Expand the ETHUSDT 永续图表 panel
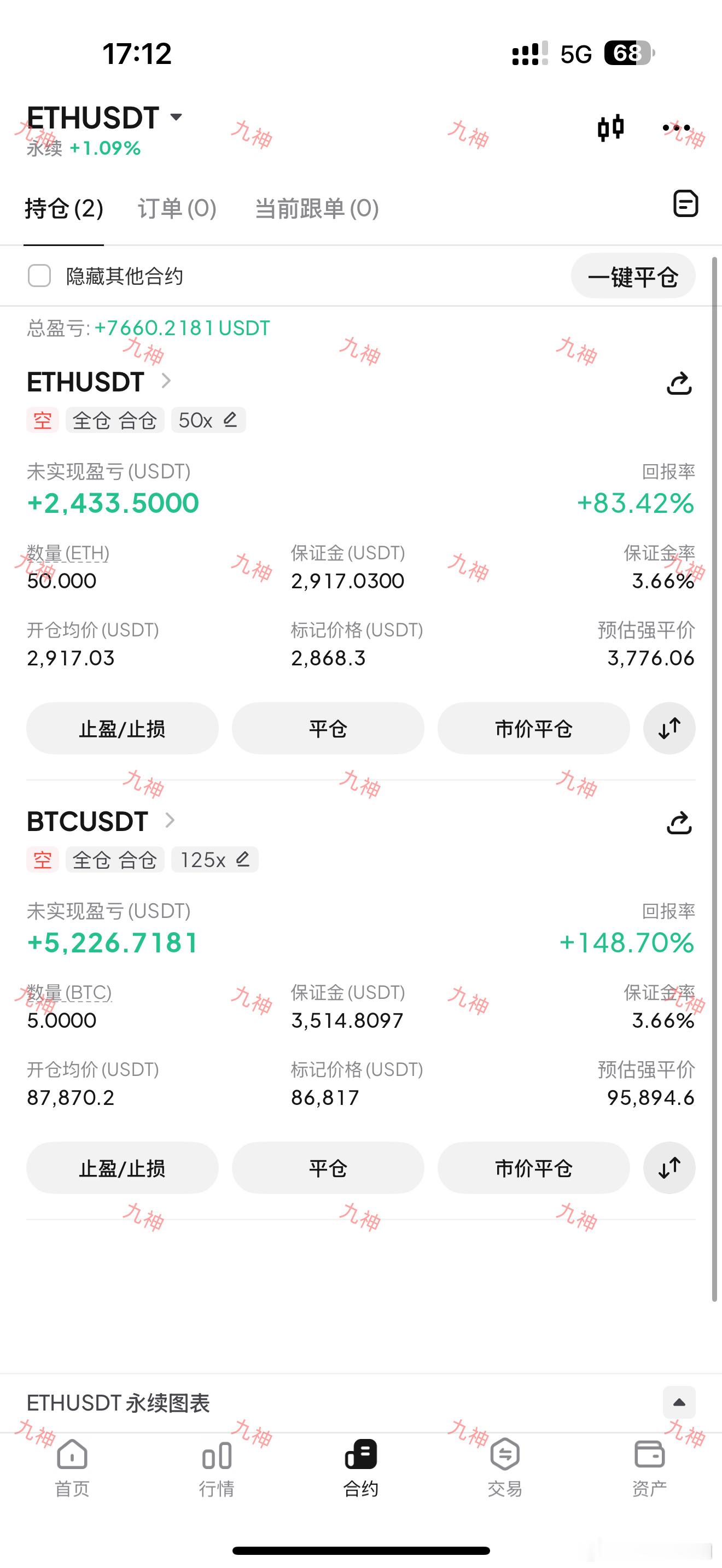 [x=679, y=1402]
